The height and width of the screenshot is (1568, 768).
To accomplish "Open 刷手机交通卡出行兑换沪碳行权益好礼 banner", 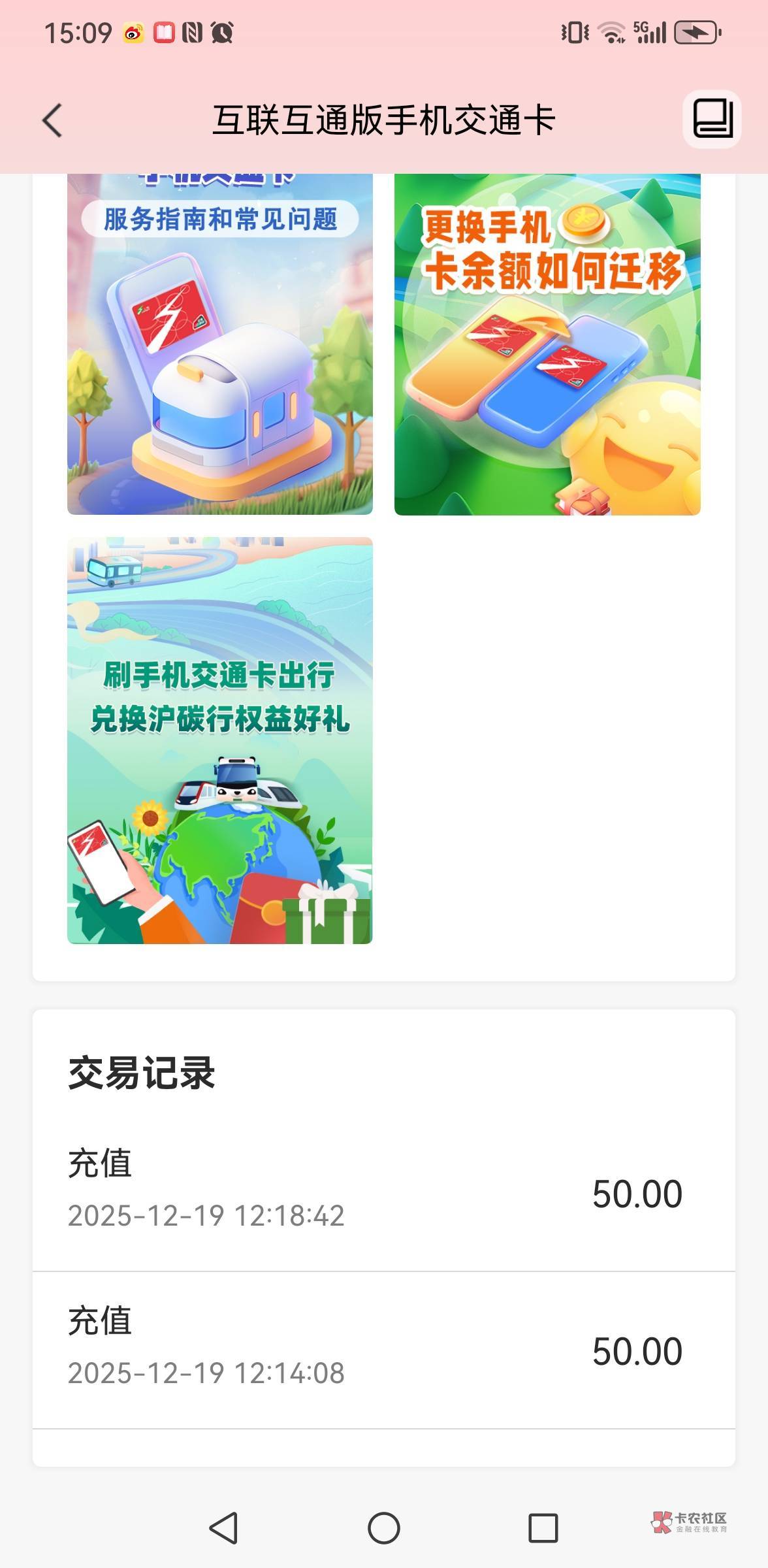I will [x=220, y=740].
